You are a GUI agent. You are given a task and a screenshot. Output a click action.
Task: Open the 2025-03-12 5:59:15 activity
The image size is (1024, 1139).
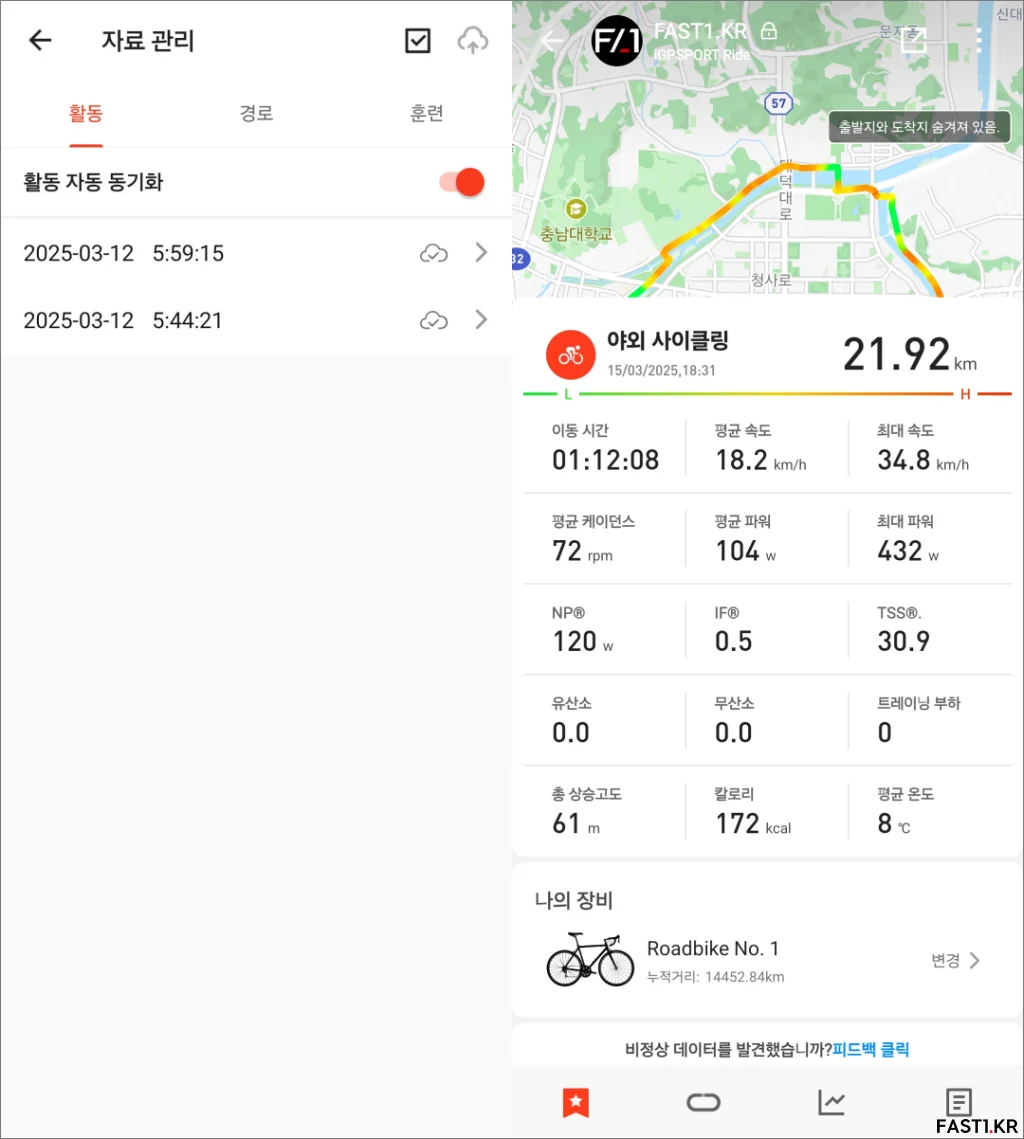coord(256,253)
